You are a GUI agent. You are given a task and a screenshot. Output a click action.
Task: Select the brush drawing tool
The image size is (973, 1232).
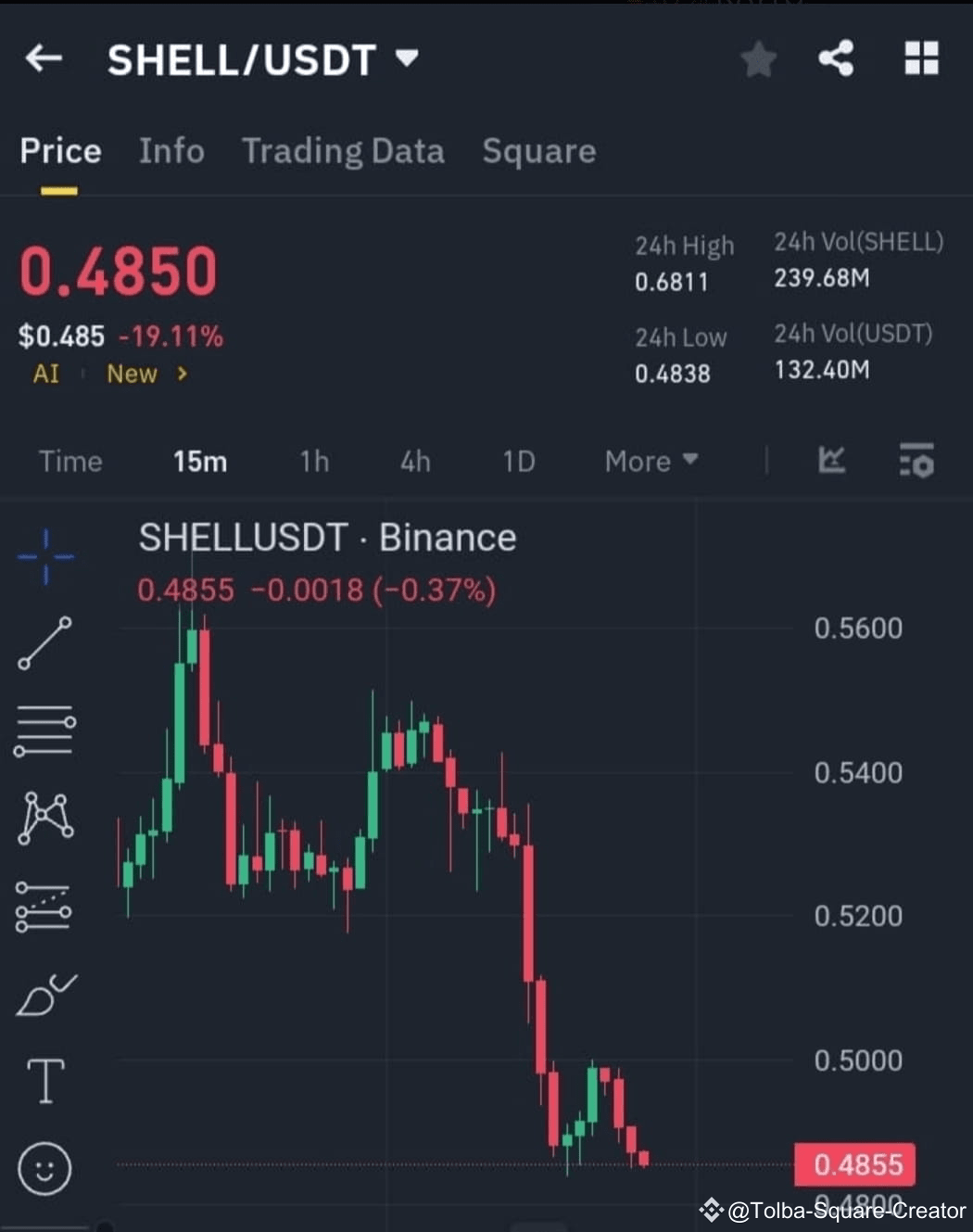tap(44, 992)
